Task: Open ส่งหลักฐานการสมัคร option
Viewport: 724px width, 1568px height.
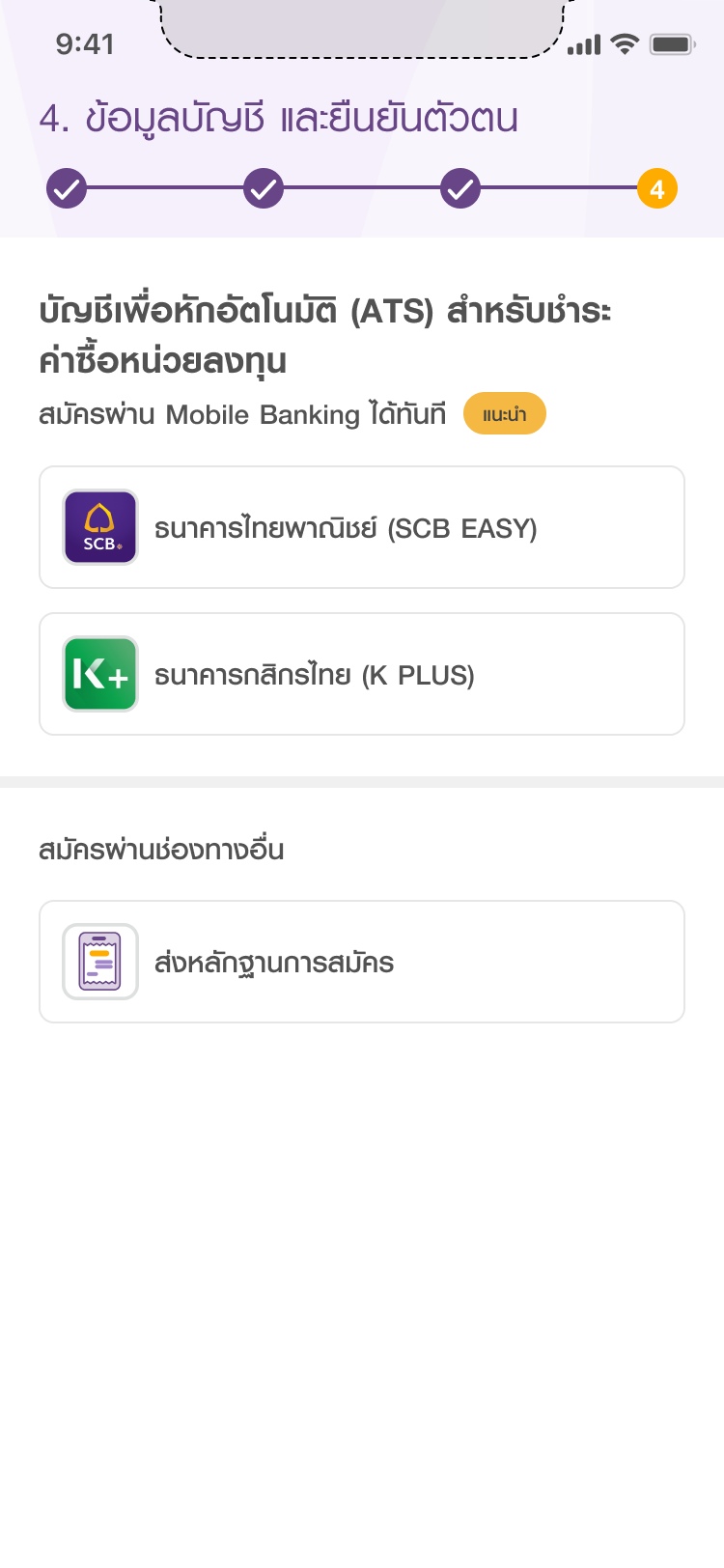Action: point(361,962)
